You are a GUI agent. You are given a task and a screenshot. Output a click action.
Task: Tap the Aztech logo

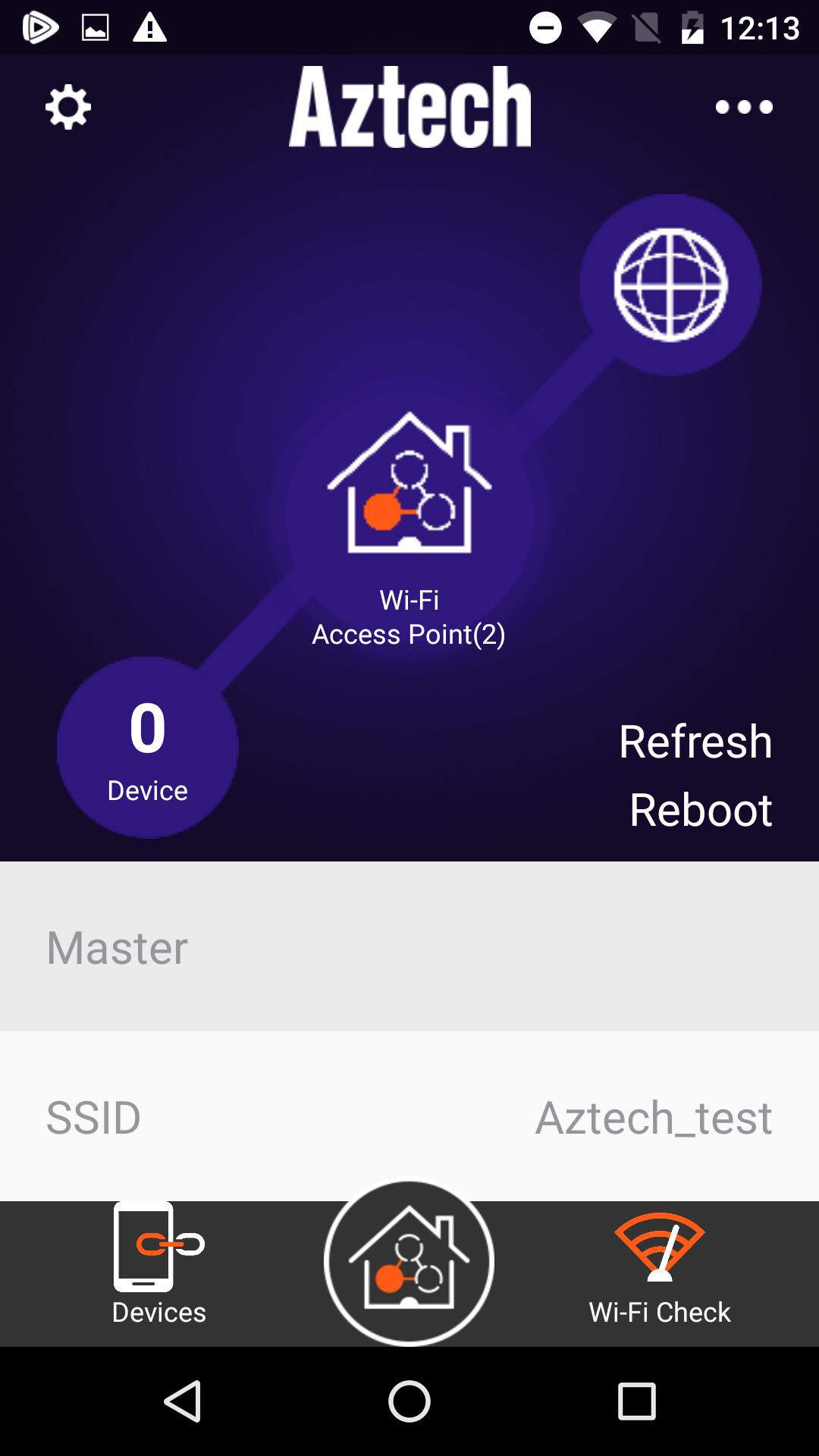(x=409, y=106)
